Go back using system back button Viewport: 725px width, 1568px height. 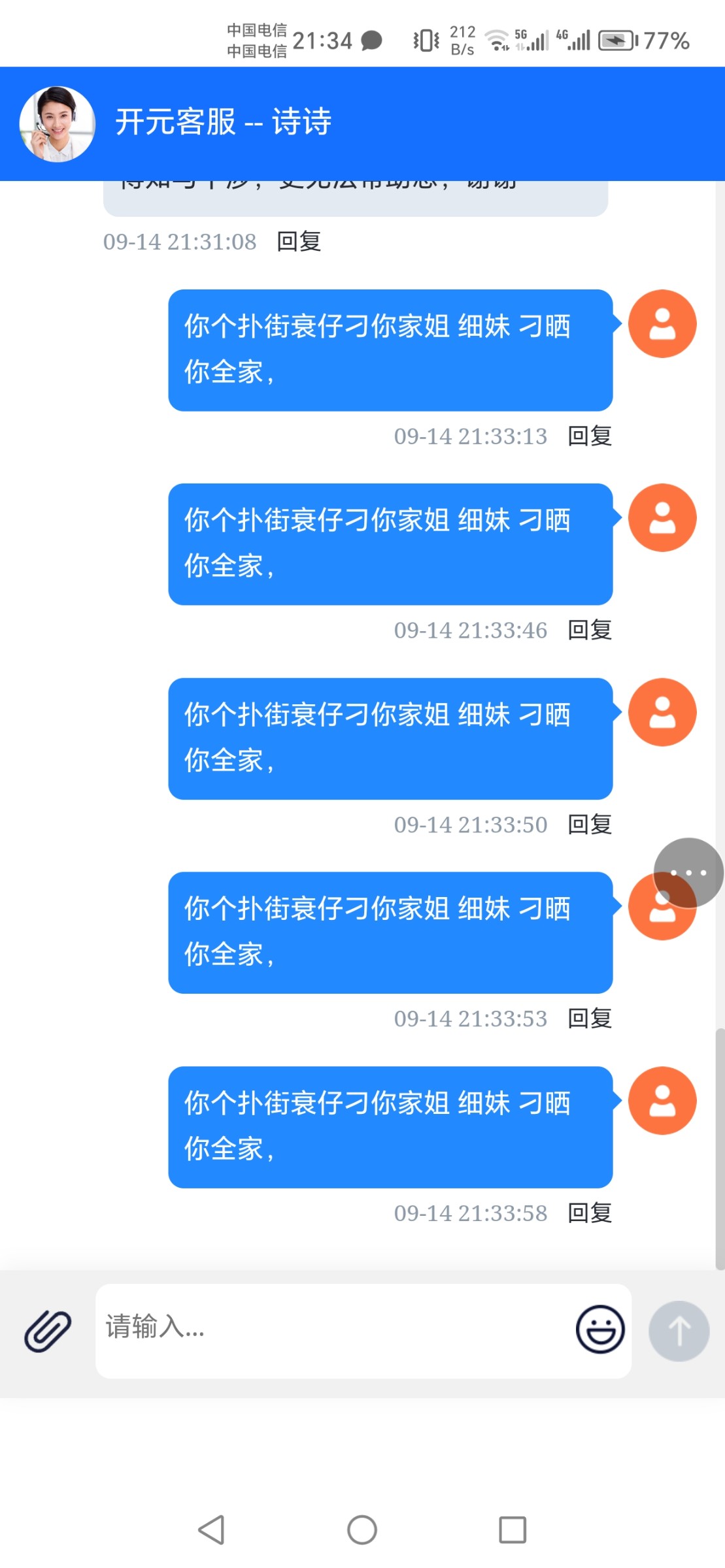[212, 1530]
